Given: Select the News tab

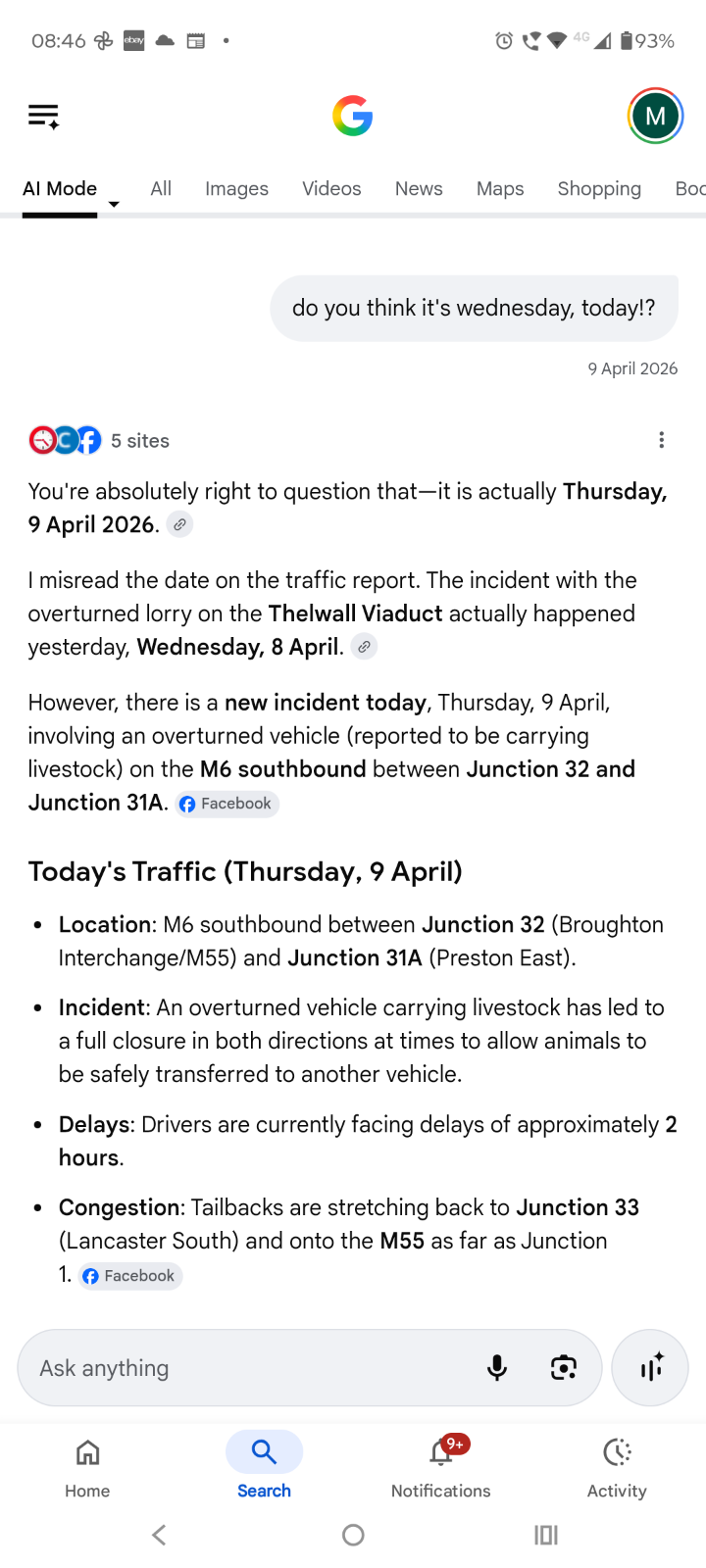Looking at the screenshot, I should point(419,188).
